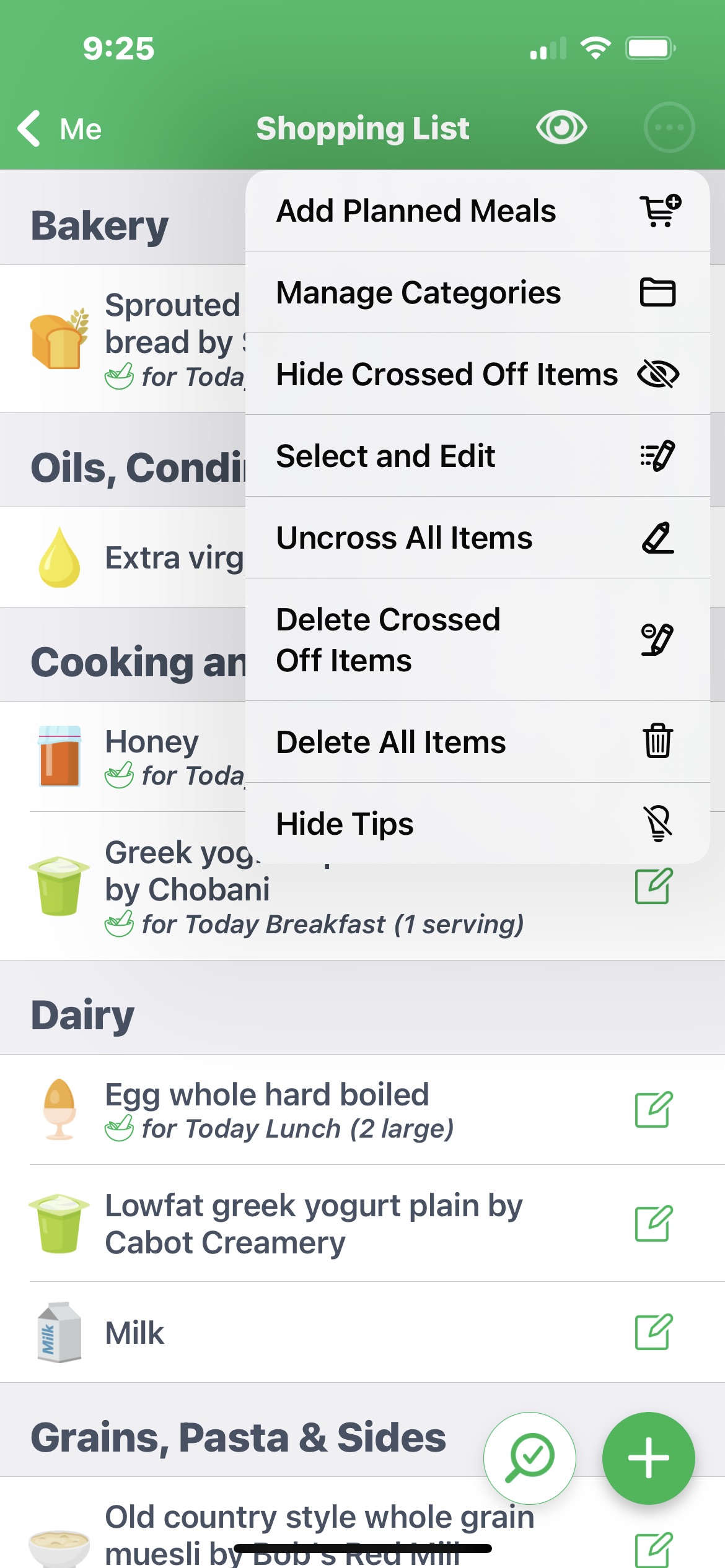
Task: Tap the Select and Edit pencil-list icon
Action: pos(657,456)
